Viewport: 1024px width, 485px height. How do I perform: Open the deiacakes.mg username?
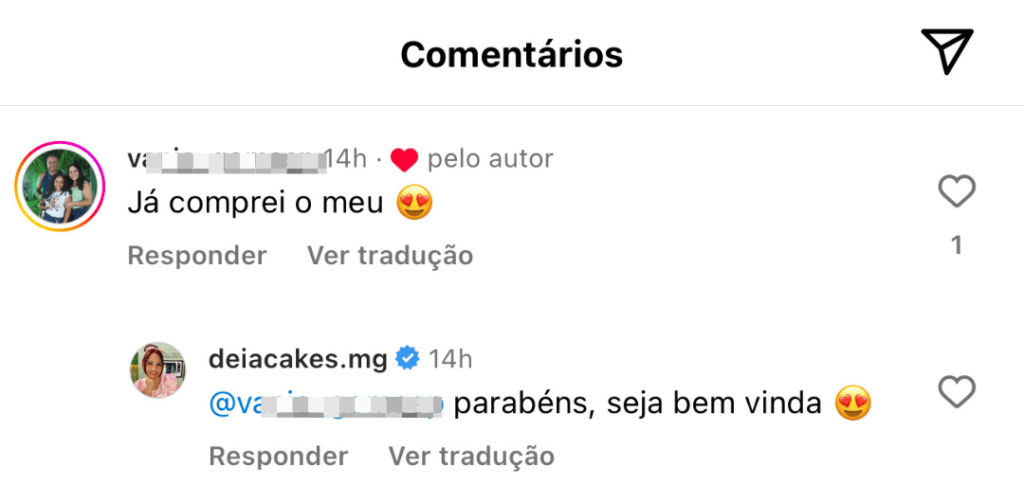tap(298, 359)
